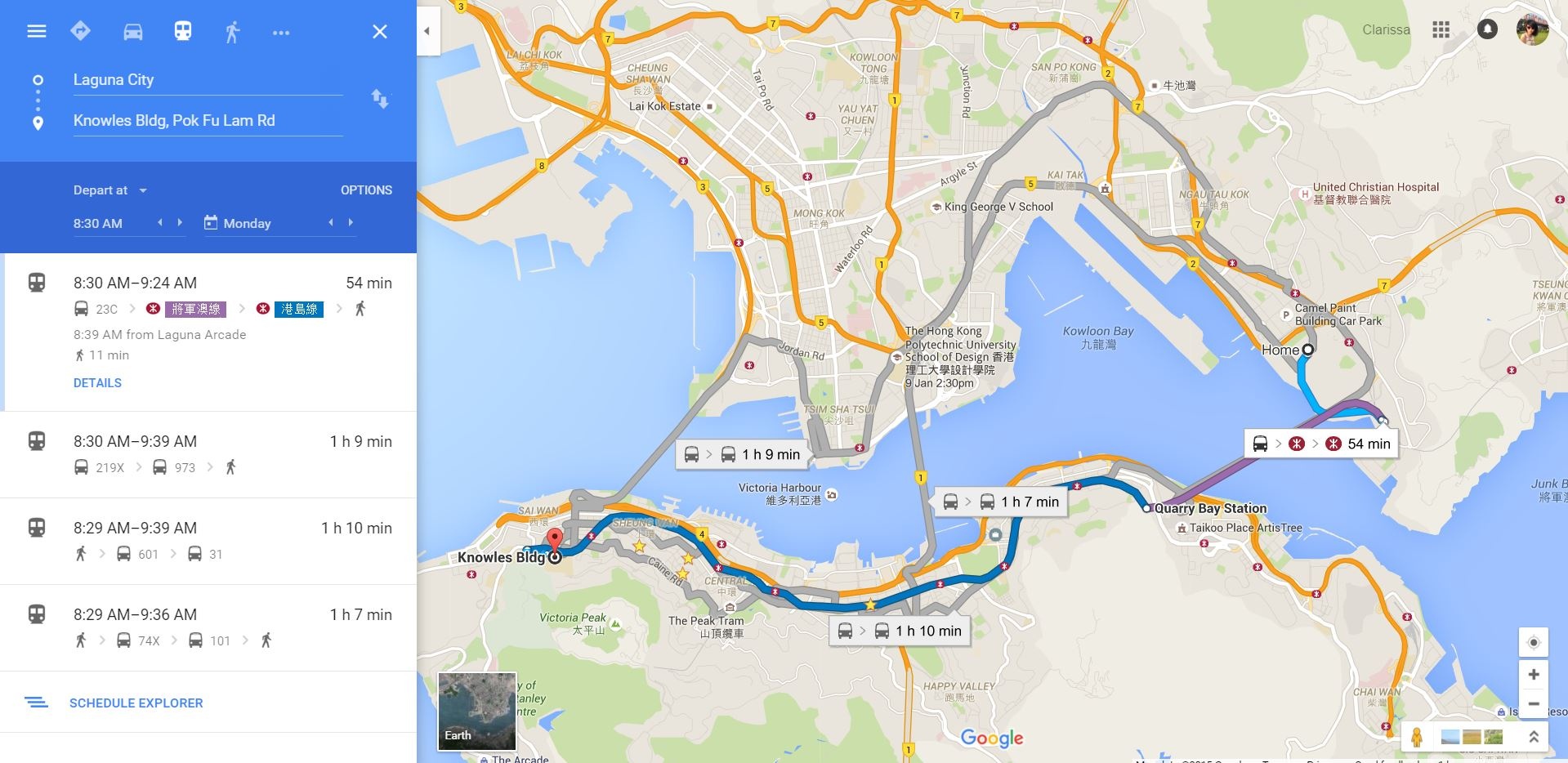Reverse starting point and destination
The image size is (1568, 763).
click(x=380, y=99)
